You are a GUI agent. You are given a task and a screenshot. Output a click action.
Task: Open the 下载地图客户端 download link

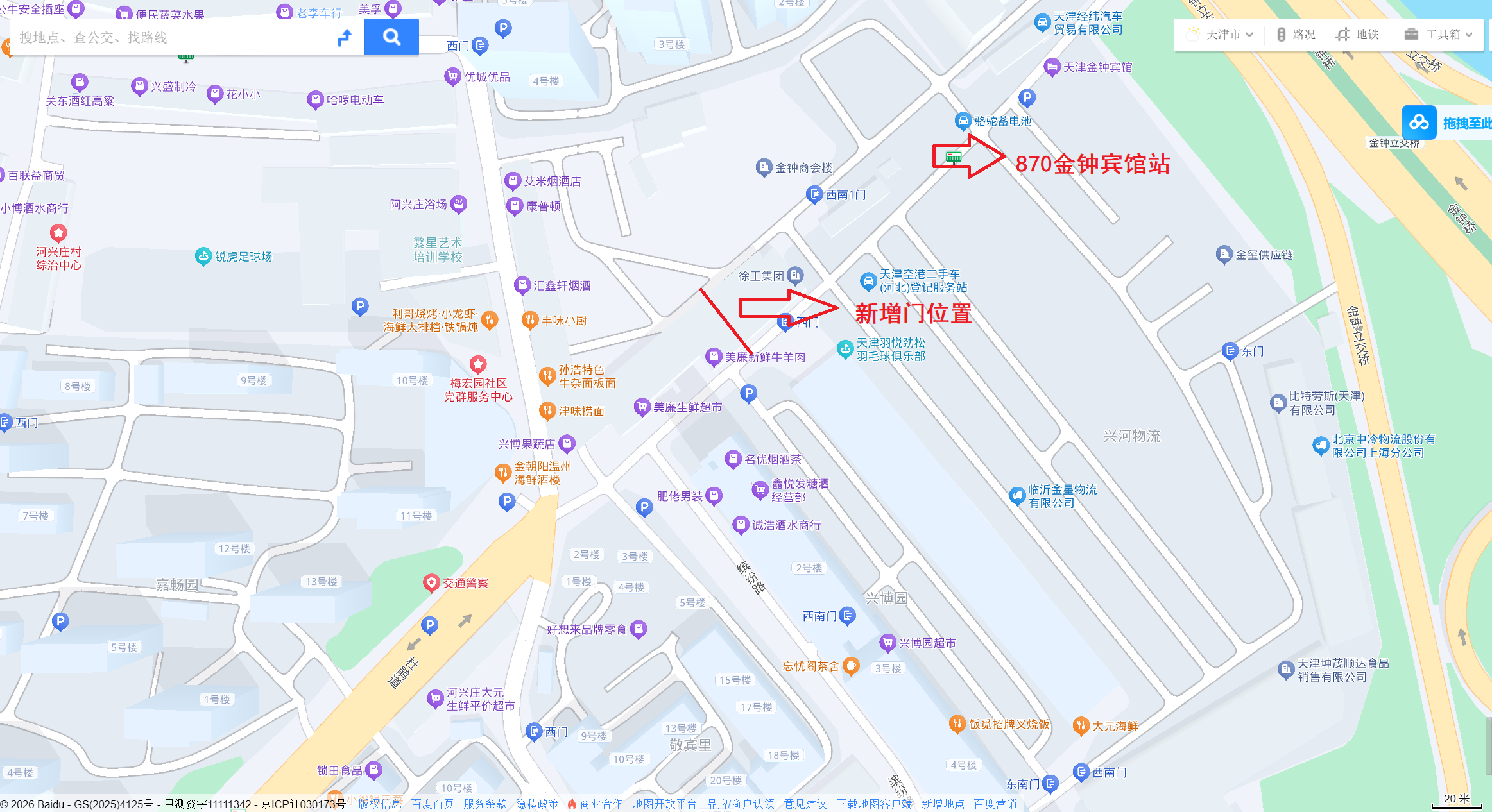873,804
